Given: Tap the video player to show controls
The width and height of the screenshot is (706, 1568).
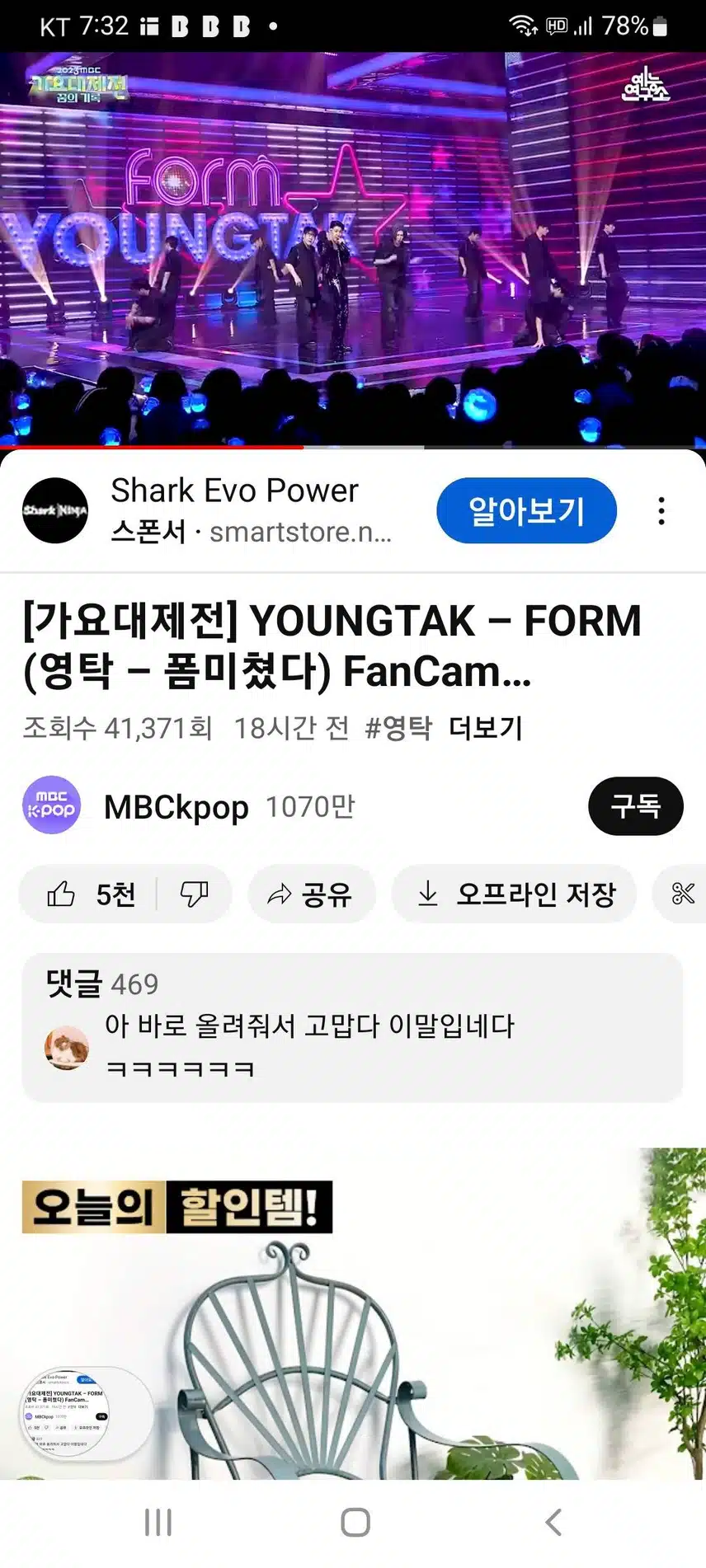Looking at the screenshot, I should point(353,247).
